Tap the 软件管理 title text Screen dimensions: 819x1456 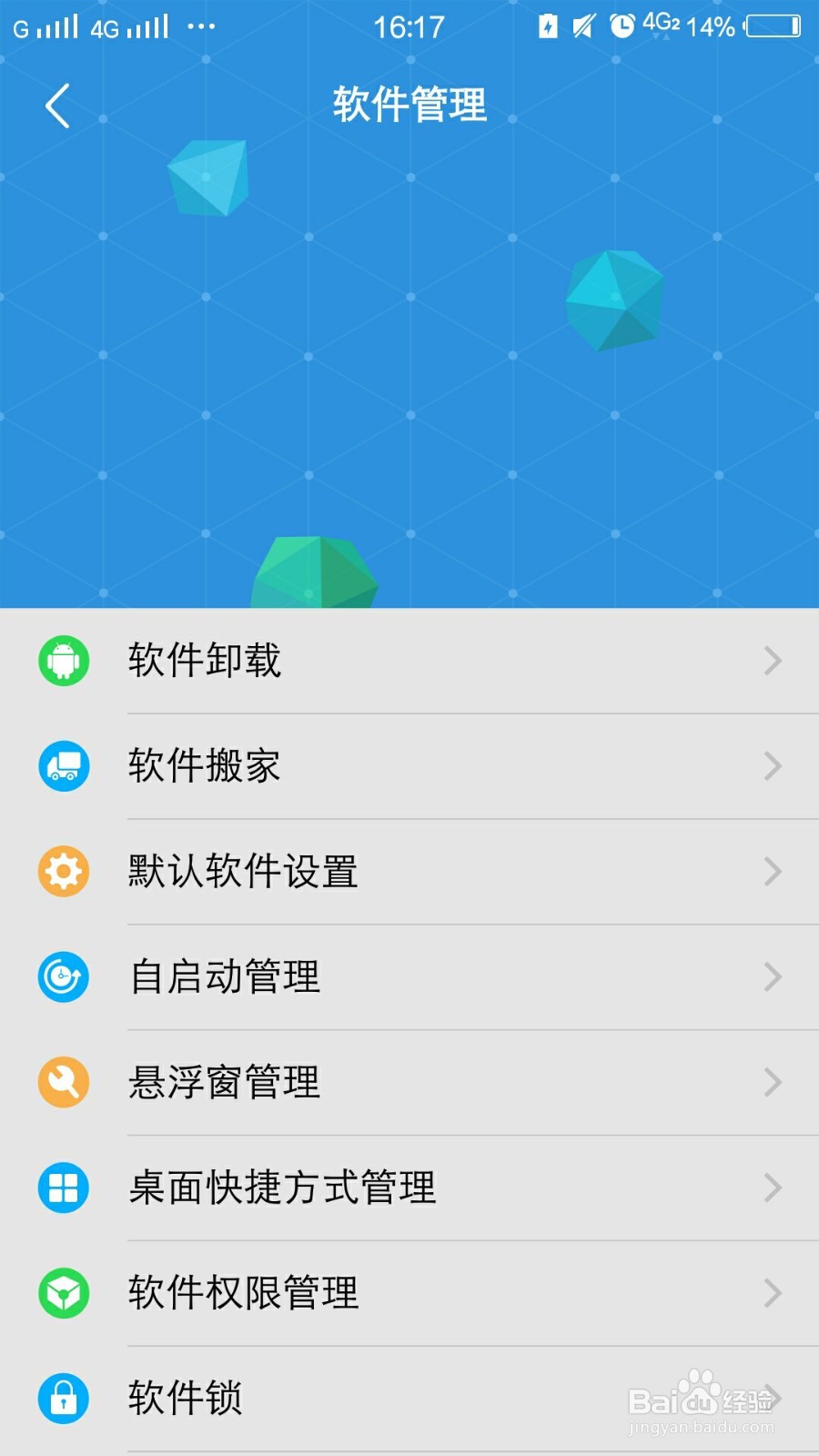pos(409,105)
